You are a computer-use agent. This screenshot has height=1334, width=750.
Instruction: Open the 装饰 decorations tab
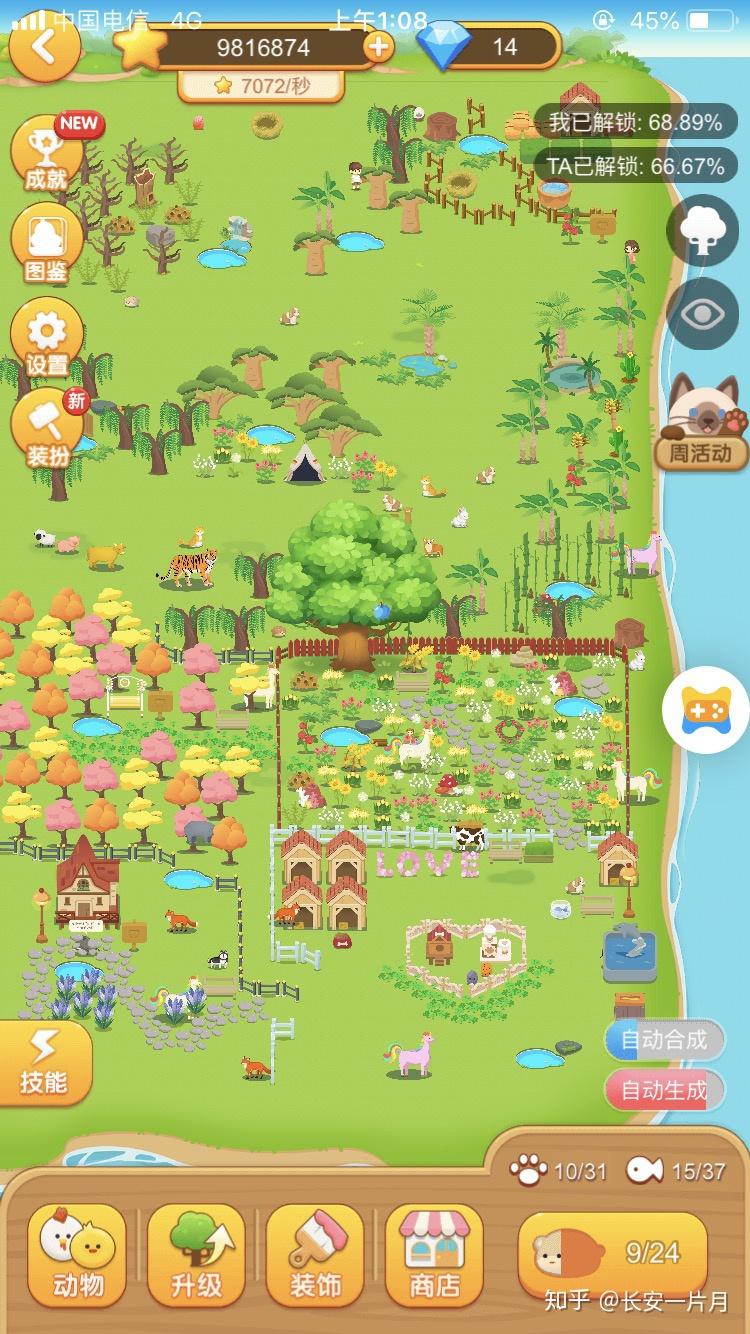tap(315, 1254)
